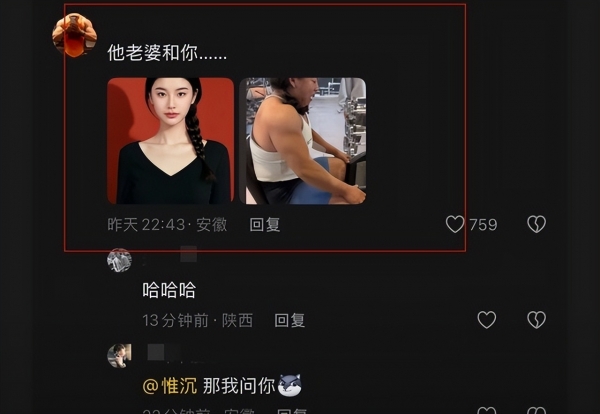Reply to the 哈哈哈 comment
This screenshot has height=414, width=600.
pyautogui.click(x=290, y=320)
